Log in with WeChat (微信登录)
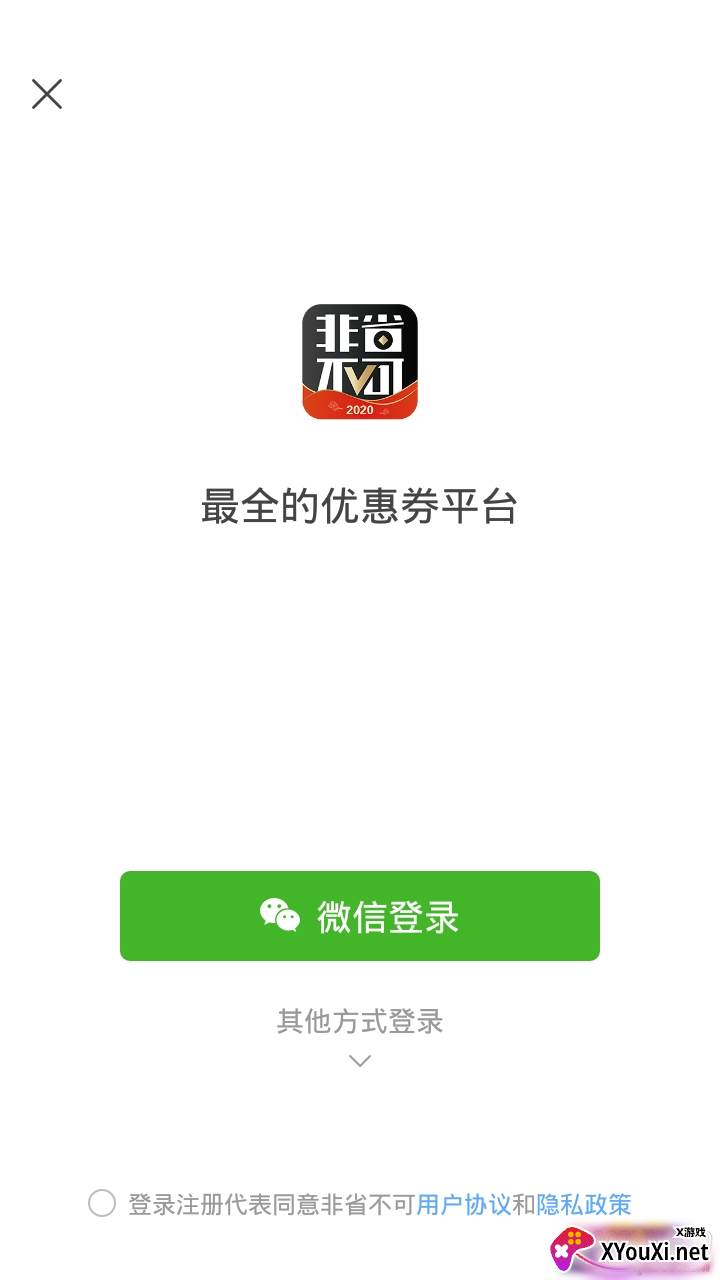 coord(360,916)
